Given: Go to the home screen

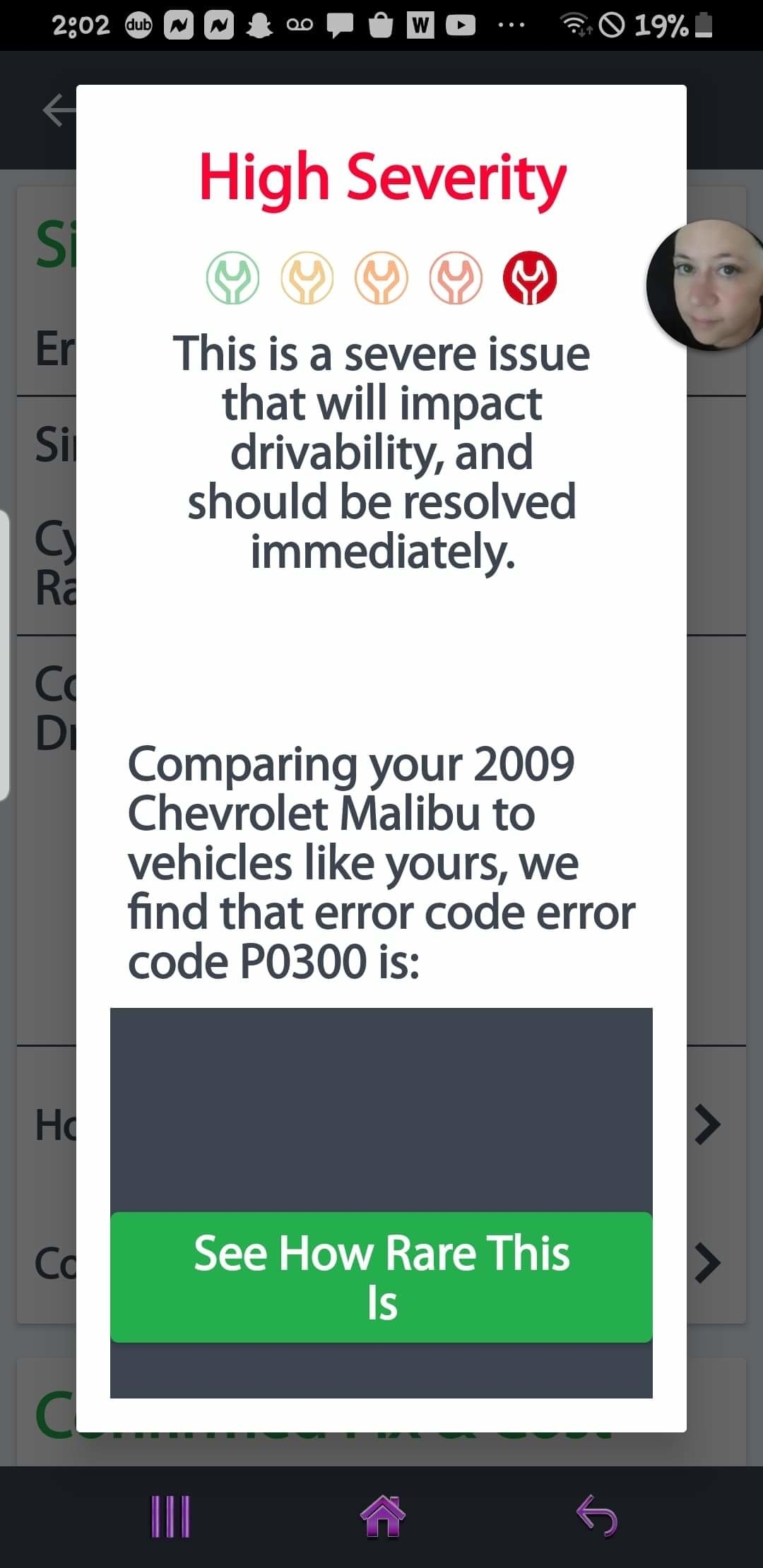Looking at the screenshot, I should click(382, 1516).
